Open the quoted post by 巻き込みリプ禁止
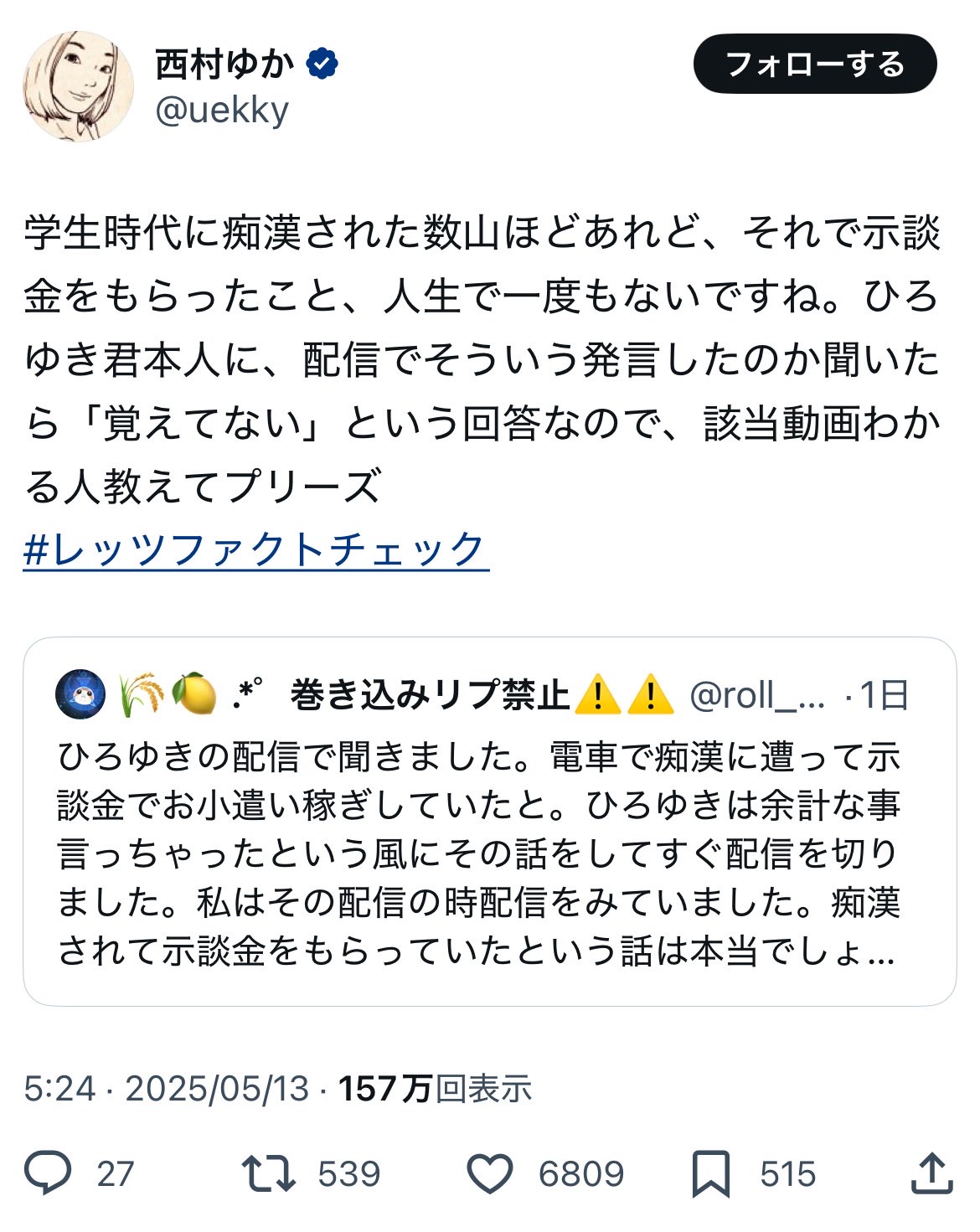This screenshot has height=1232, width=980. click(x=489, y=854)
